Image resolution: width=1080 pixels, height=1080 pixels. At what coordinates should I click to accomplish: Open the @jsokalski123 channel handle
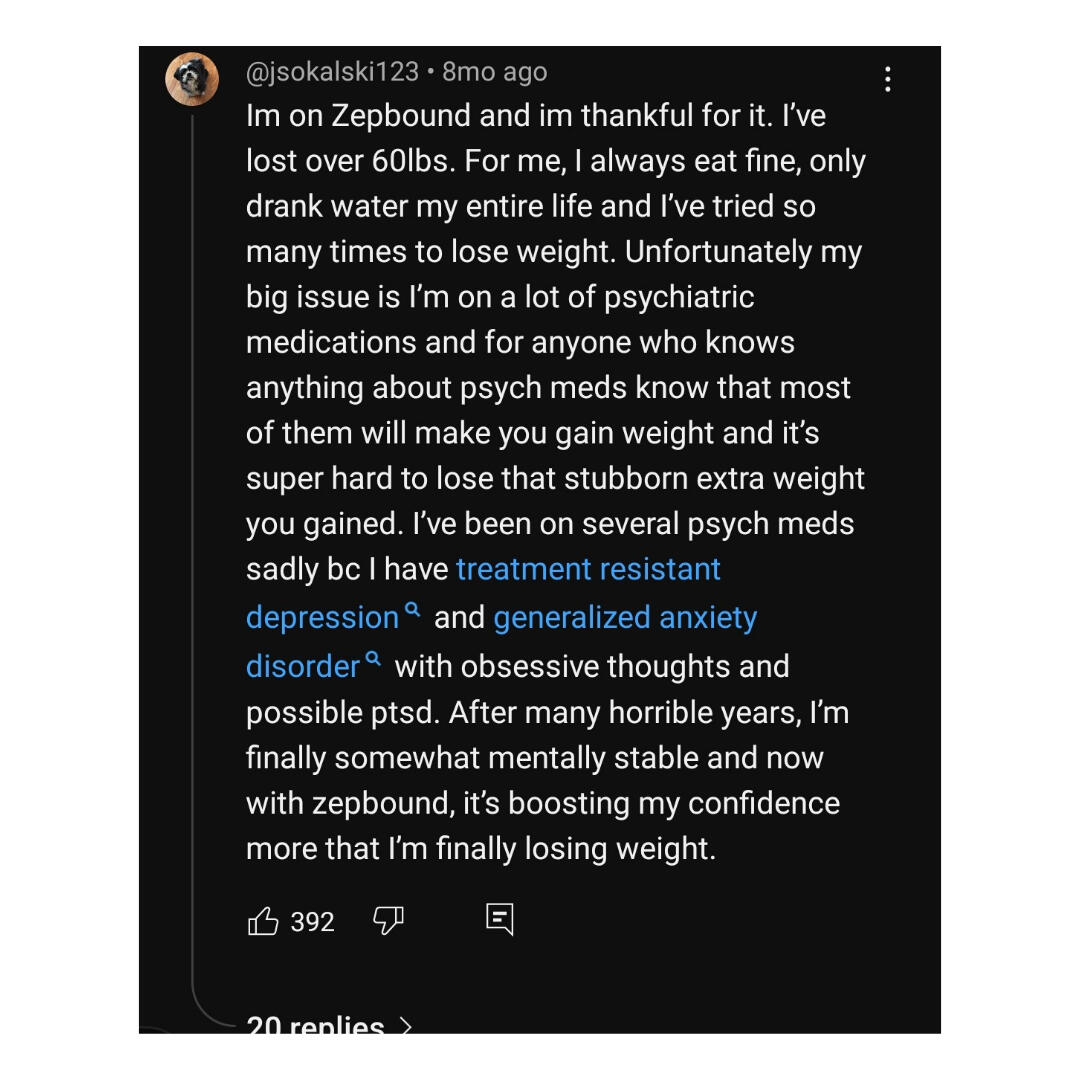[x=332, y=72]
